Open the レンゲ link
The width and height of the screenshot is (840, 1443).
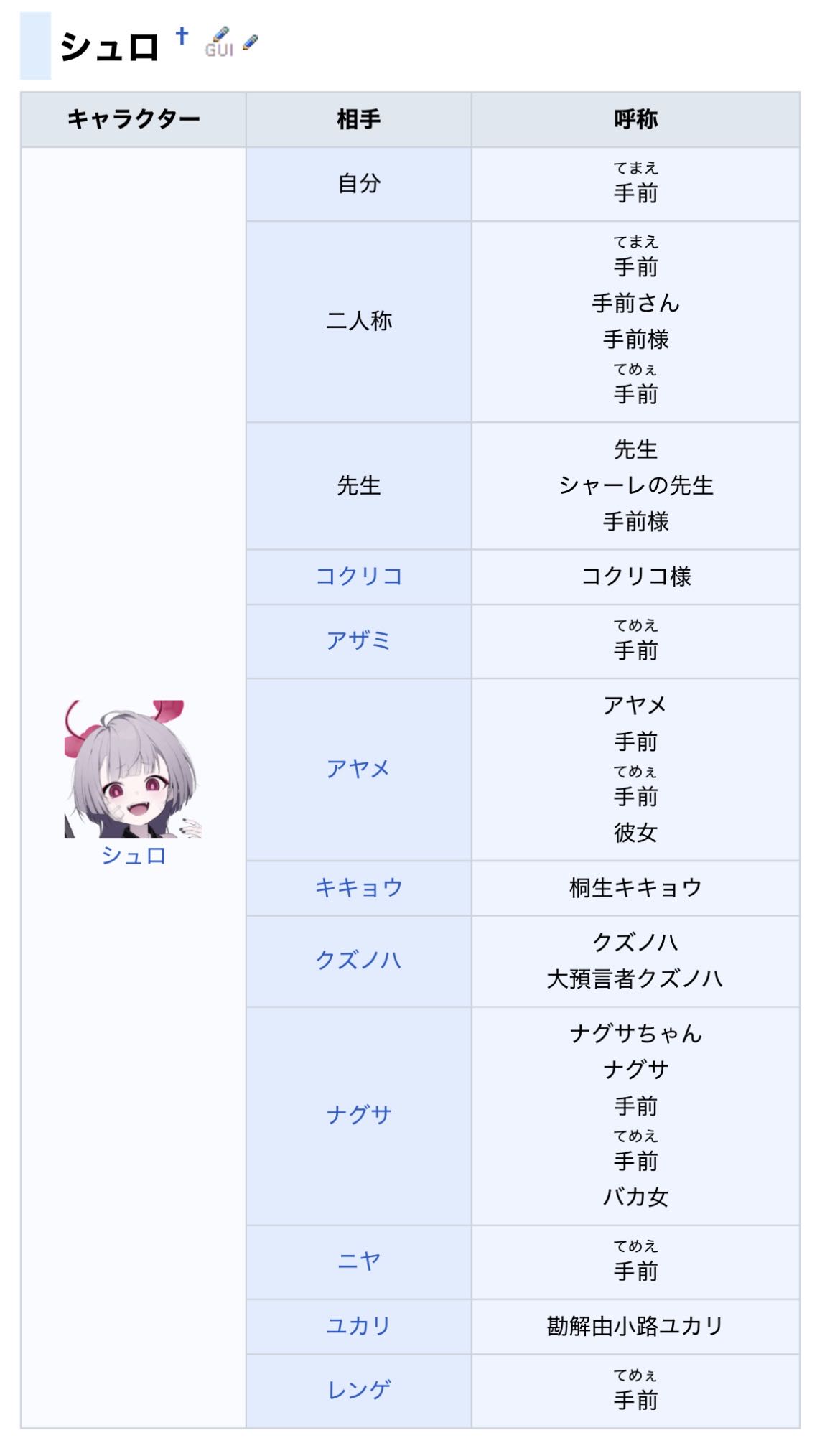(x=359, y=1391)
